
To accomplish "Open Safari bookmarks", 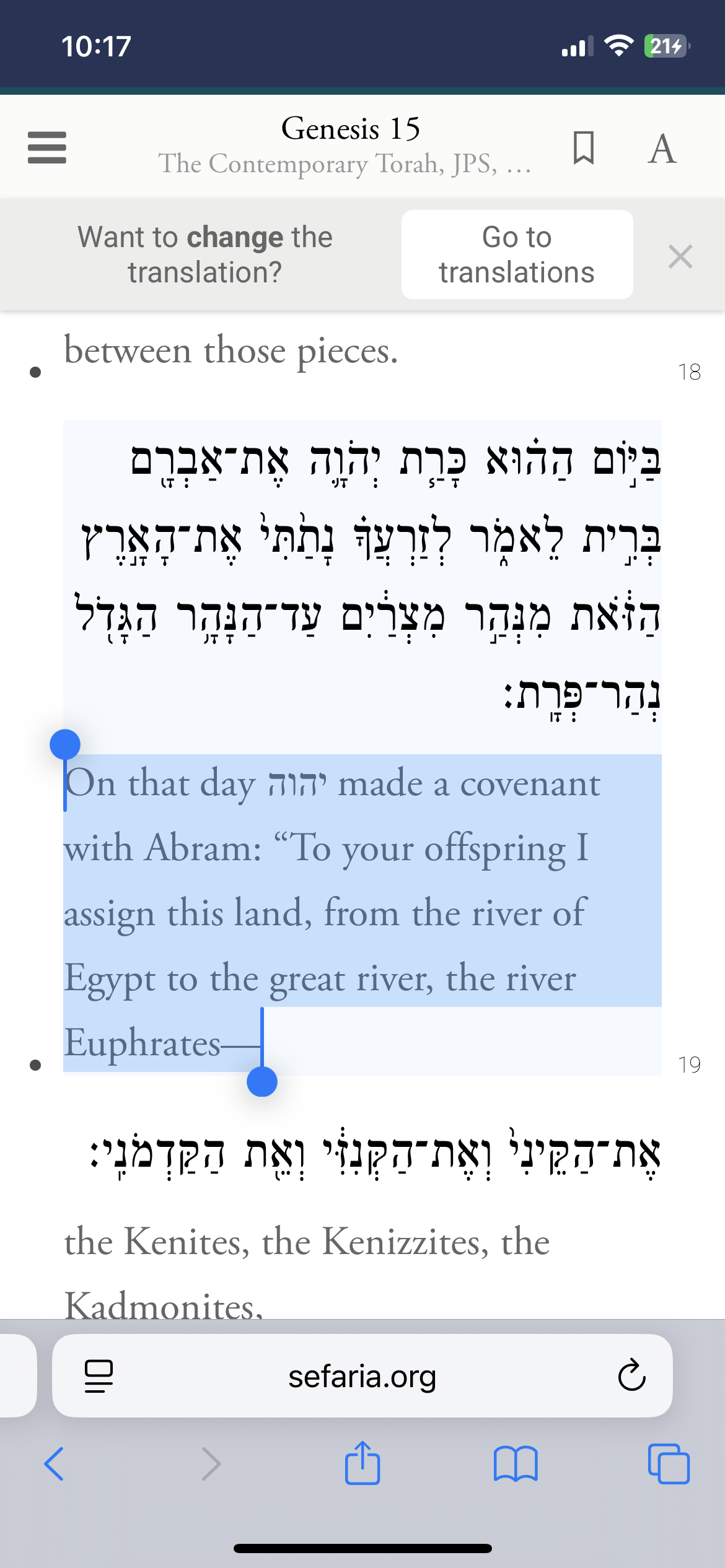I will [x=516, y=1464].
